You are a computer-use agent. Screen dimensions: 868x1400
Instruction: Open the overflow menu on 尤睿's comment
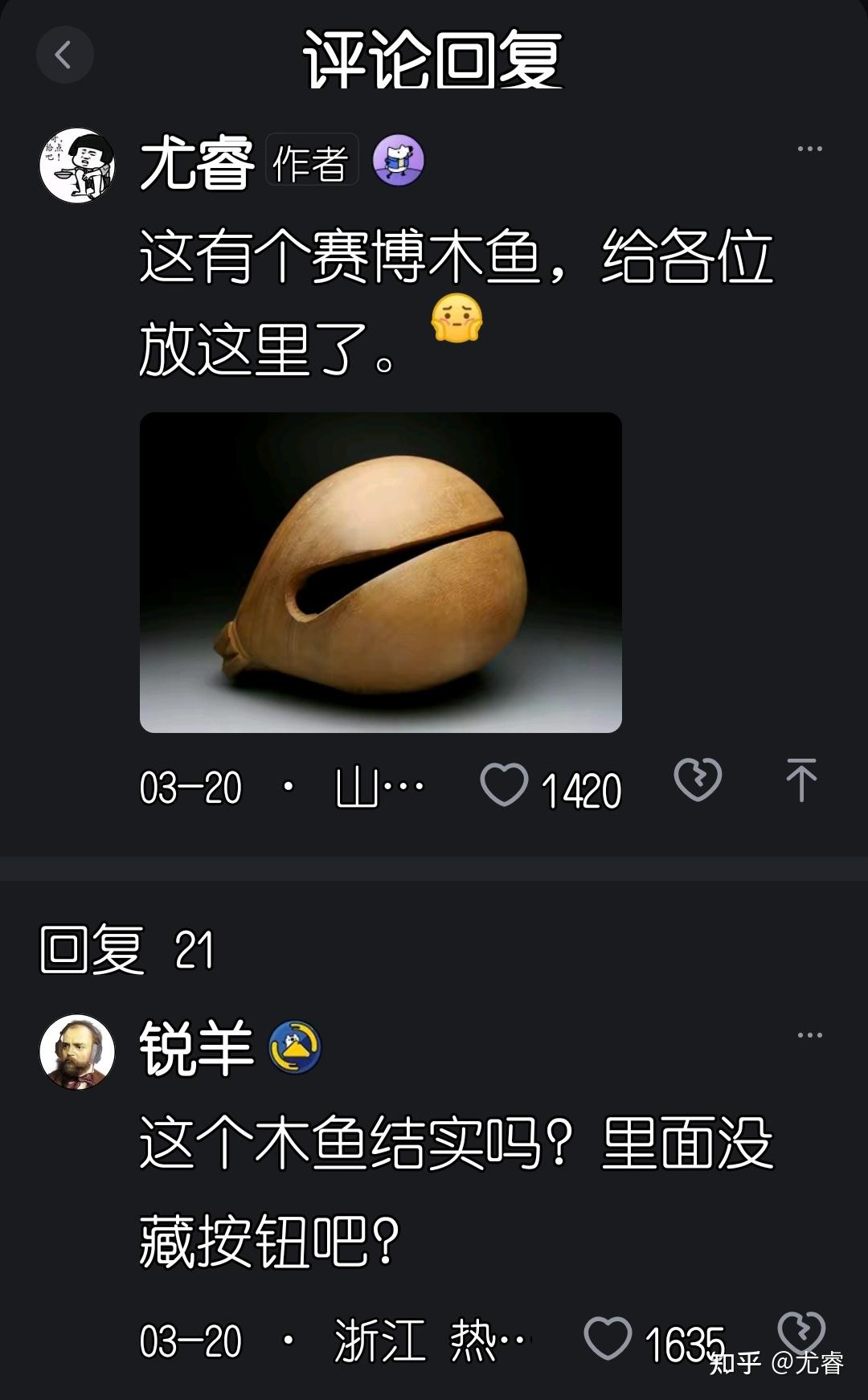809,149
